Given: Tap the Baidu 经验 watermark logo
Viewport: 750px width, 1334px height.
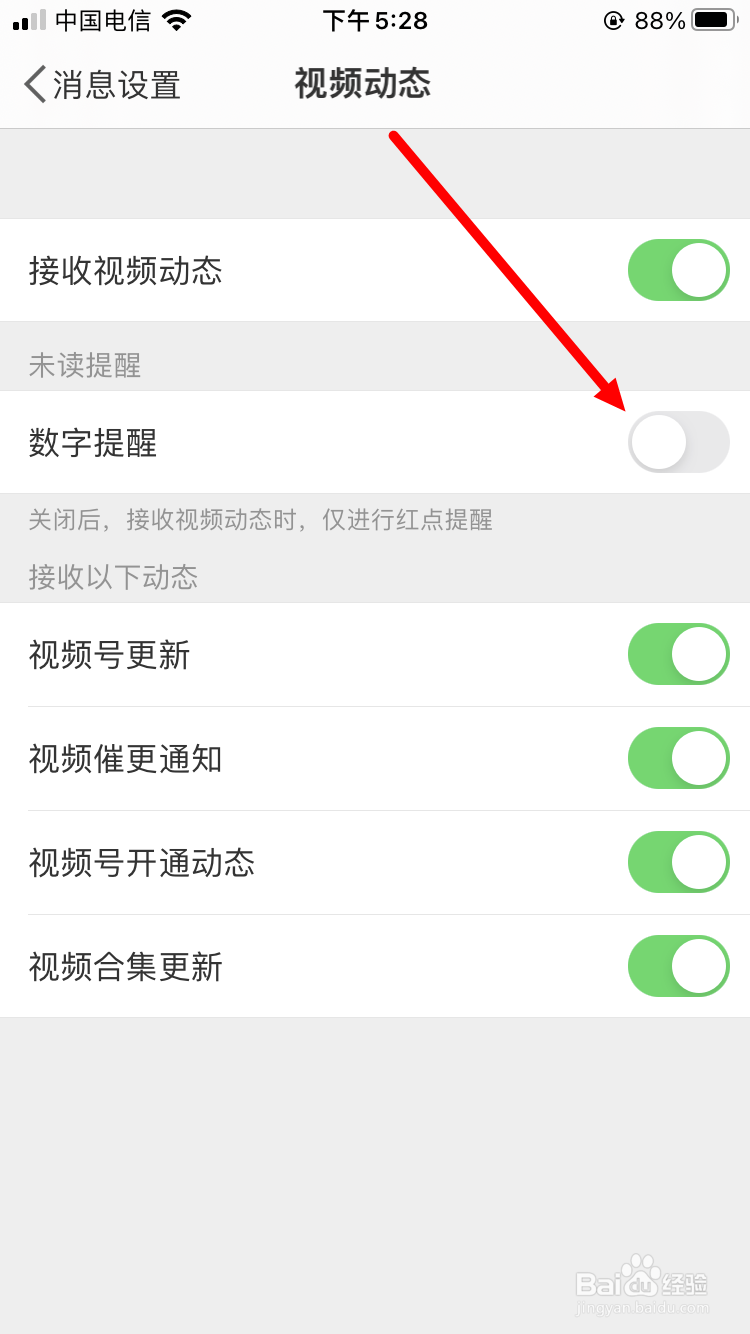Looking at the screenshot, I should coord(645,1283).
